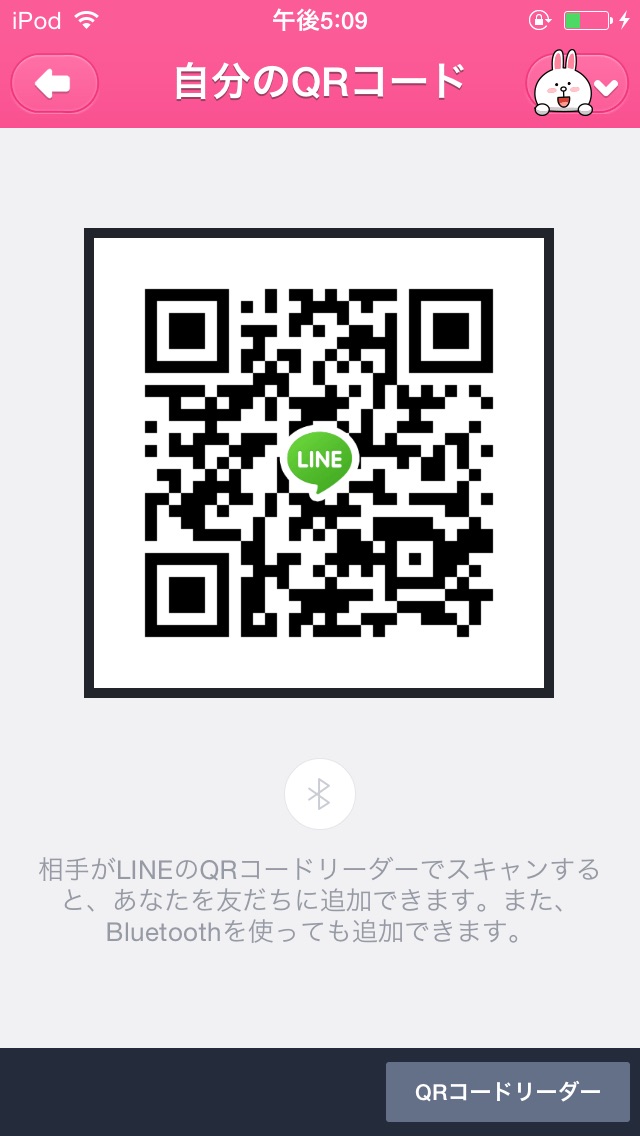This screenshot has width=640, height=1136.
Task: Tap the Bluetooth icon to add friends
Action: pyautogui.click(x=320, y=794)
